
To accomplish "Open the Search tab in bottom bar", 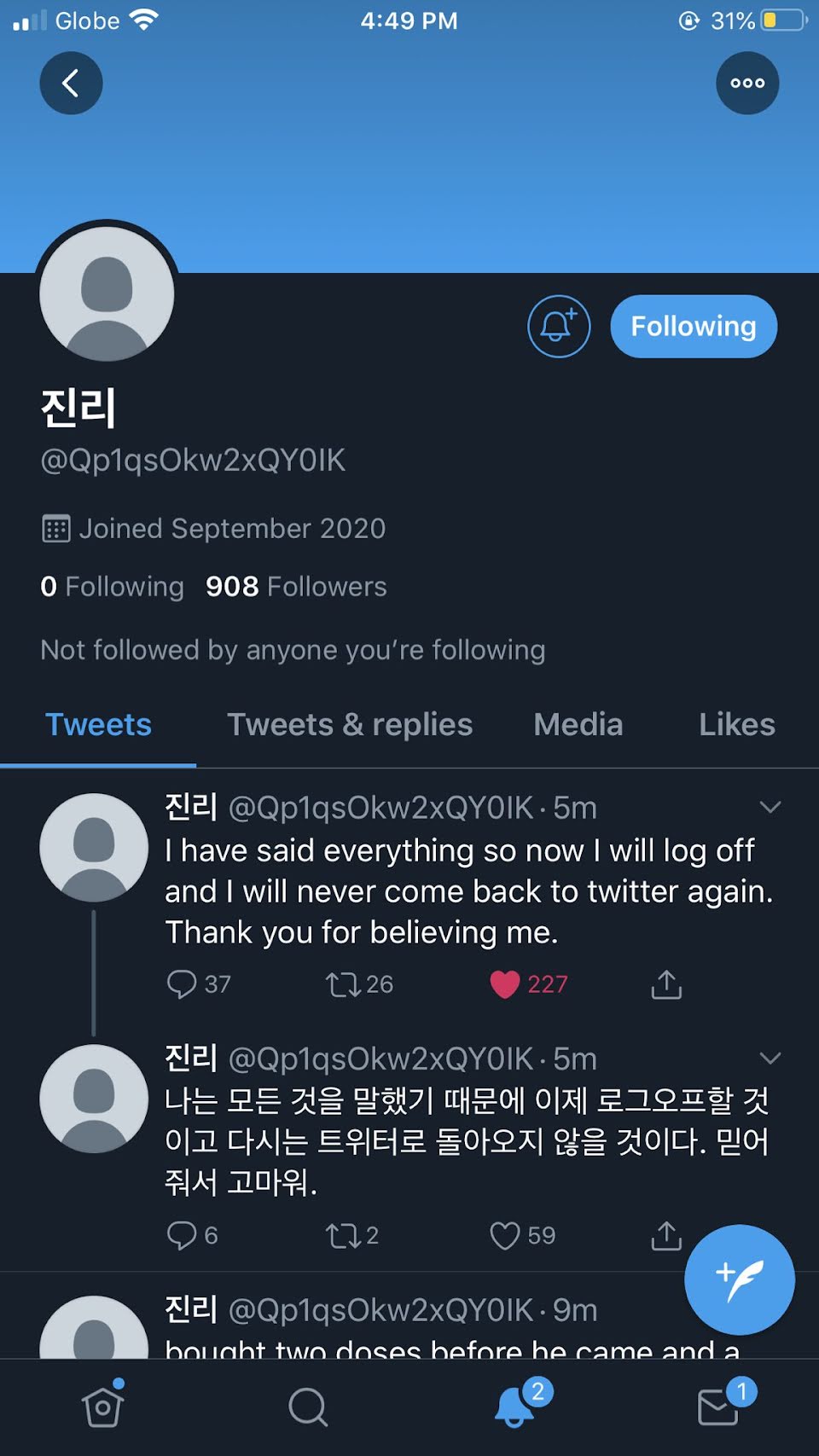I will pos(307,1407).
